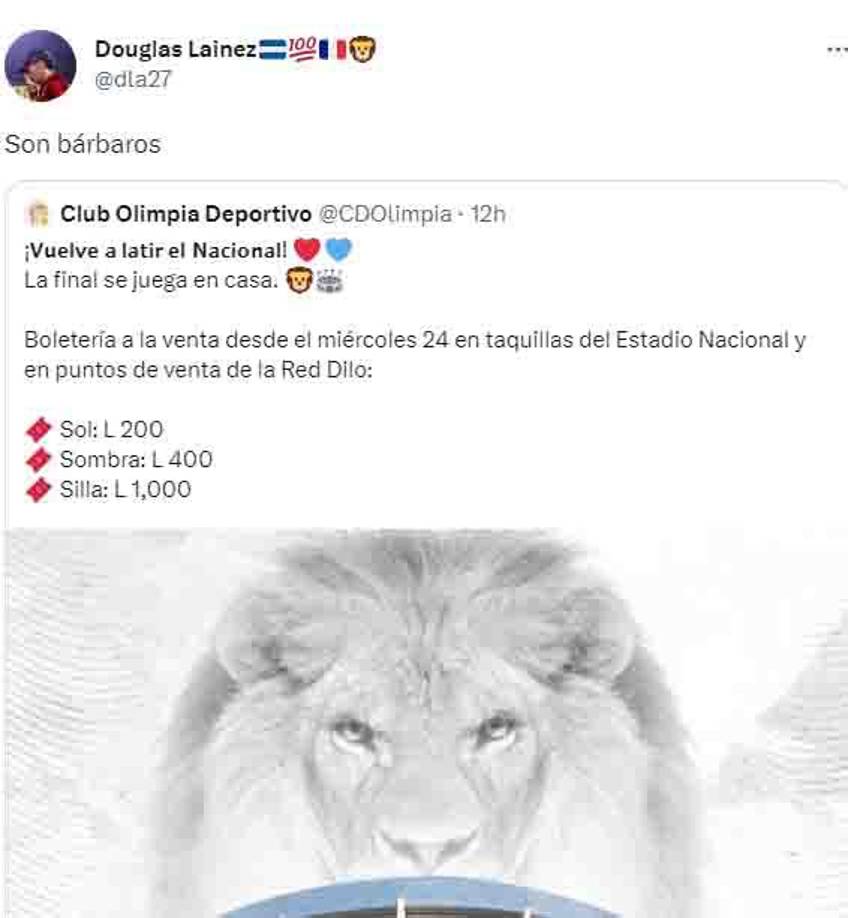The height and width of the screenshot is (918, 848).
Task: Click the lion emoji next to 'La final se juega en casa'
Action: (297, 278)
